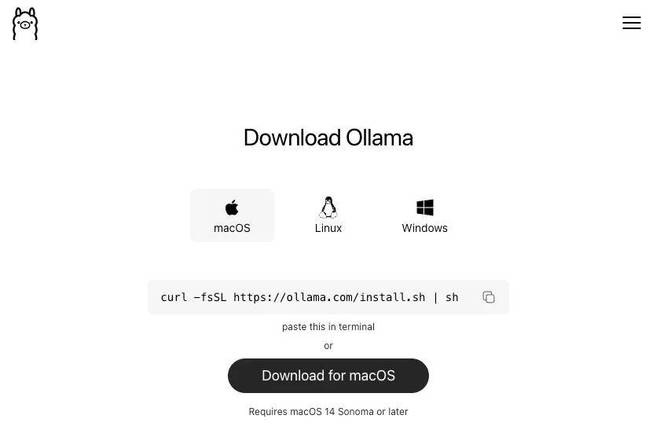Screen dimensions: 660x441
Task: Tap Download for macOS button
Action: coord(328,376)
